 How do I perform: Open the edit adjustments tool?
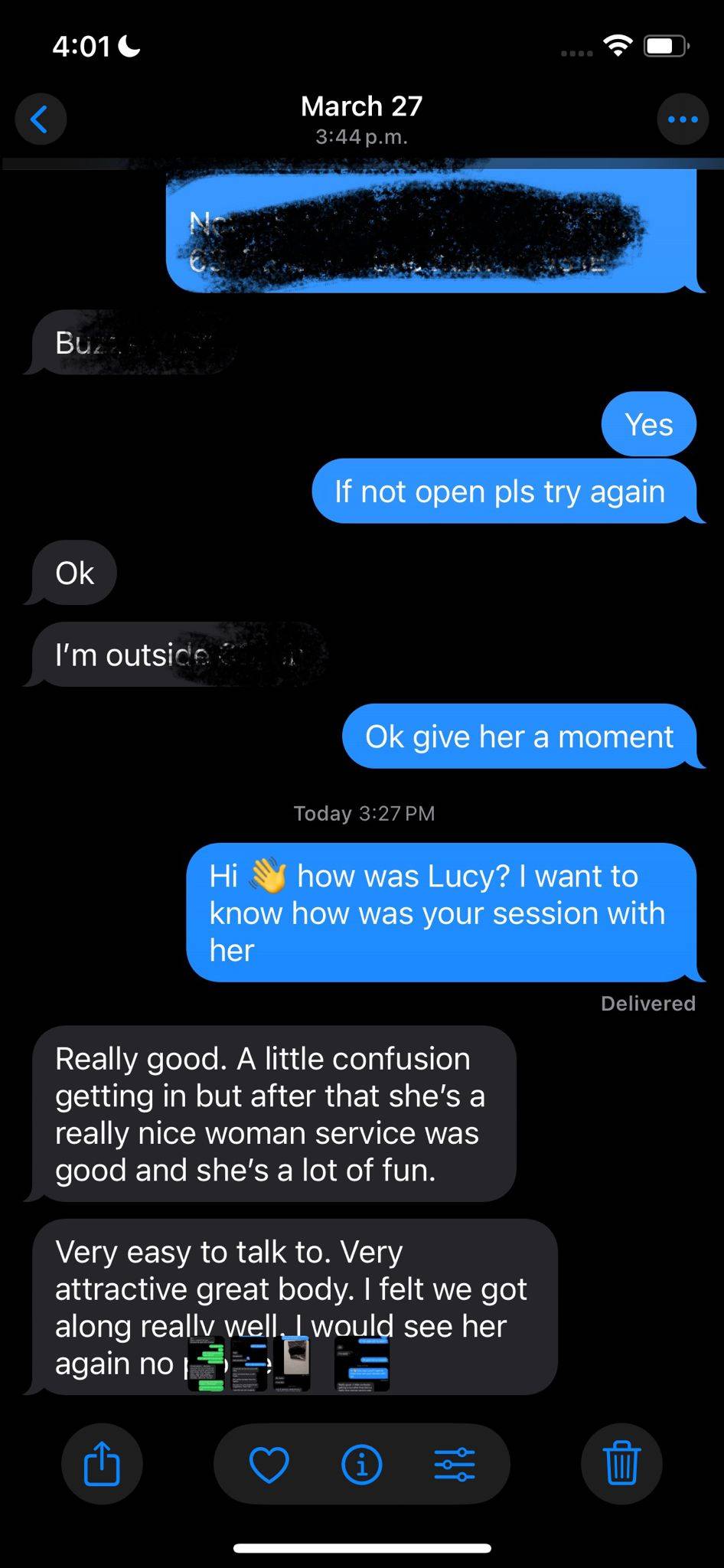455,1465
